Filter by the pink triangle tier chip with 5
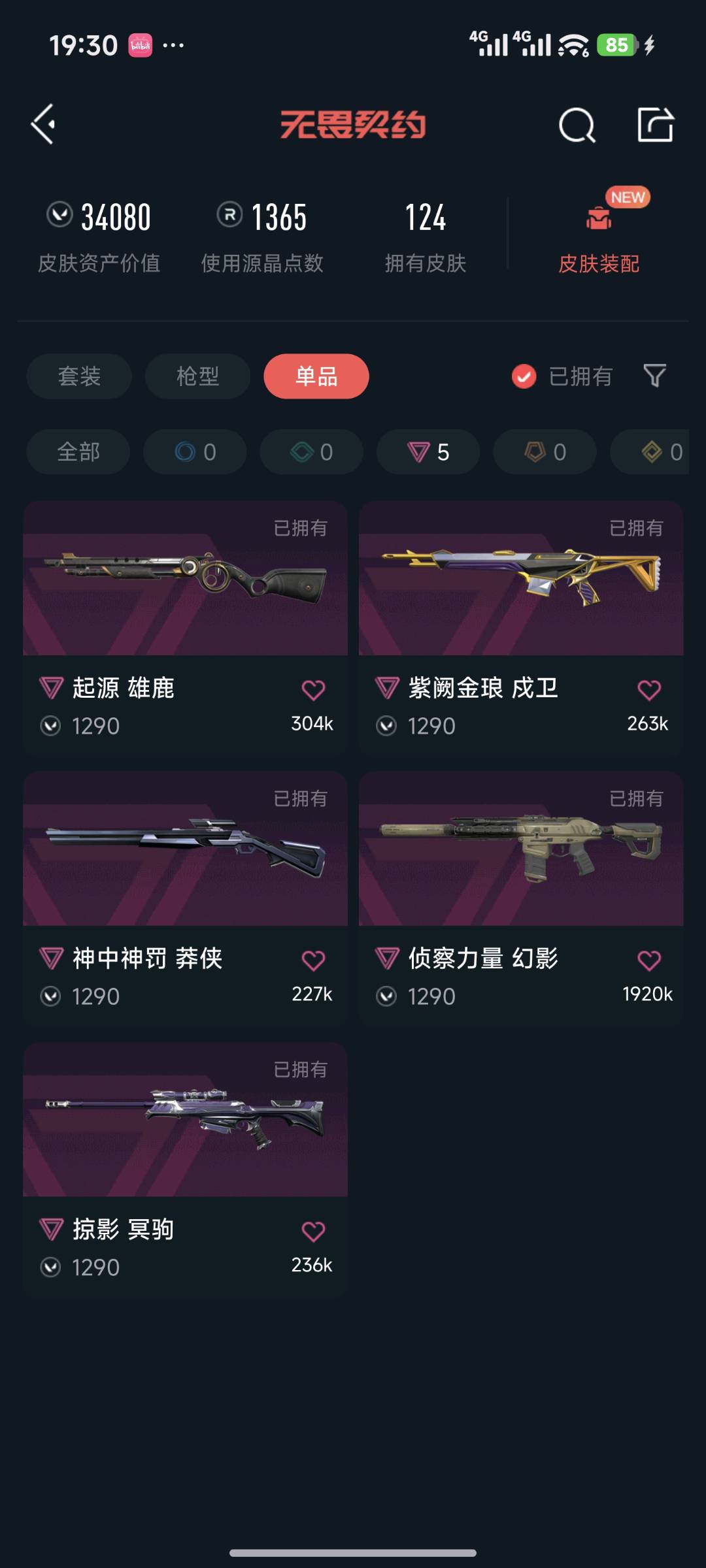Screen dimensions: 706x1568 [x=428, y=451]
